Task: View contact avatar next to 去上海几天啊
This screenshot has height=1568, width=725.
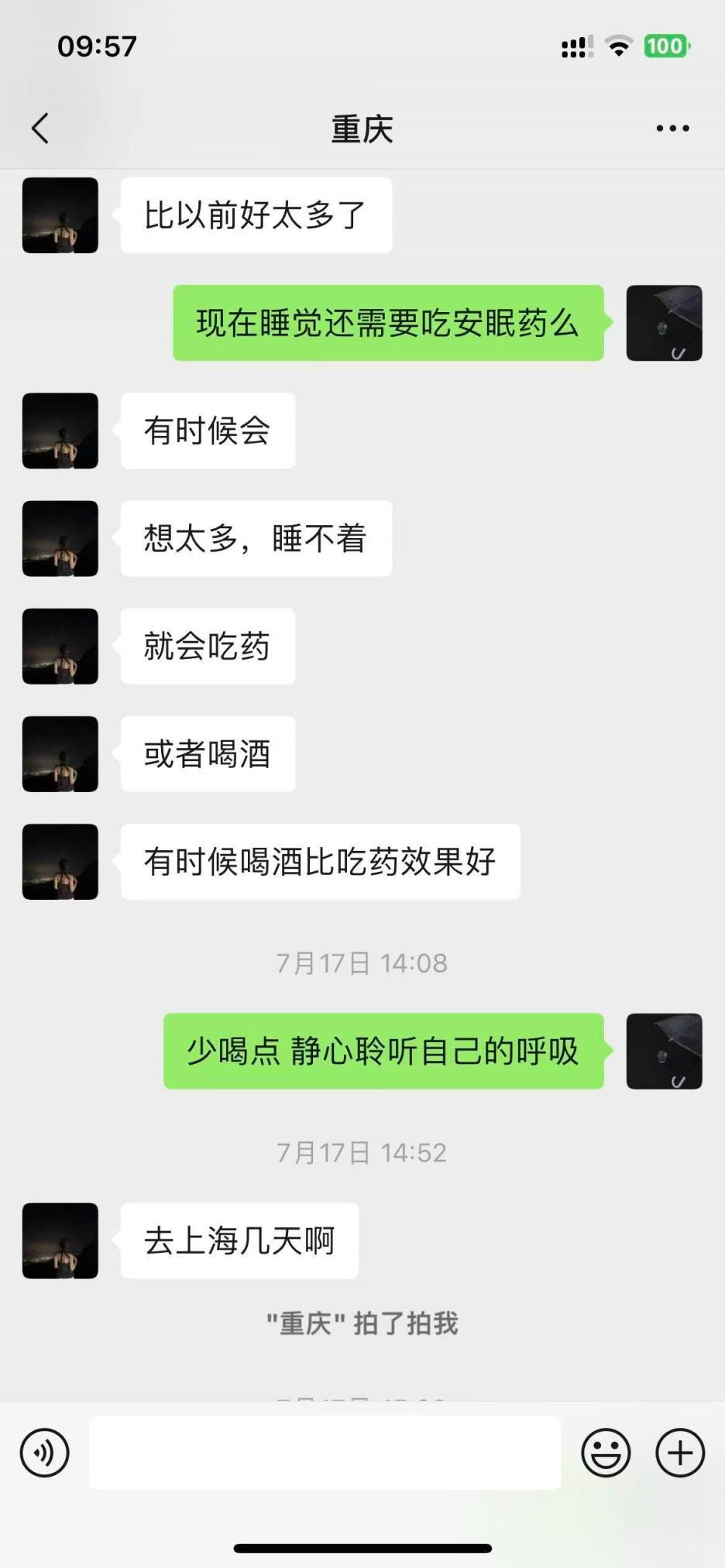Action: (60, 1240)
